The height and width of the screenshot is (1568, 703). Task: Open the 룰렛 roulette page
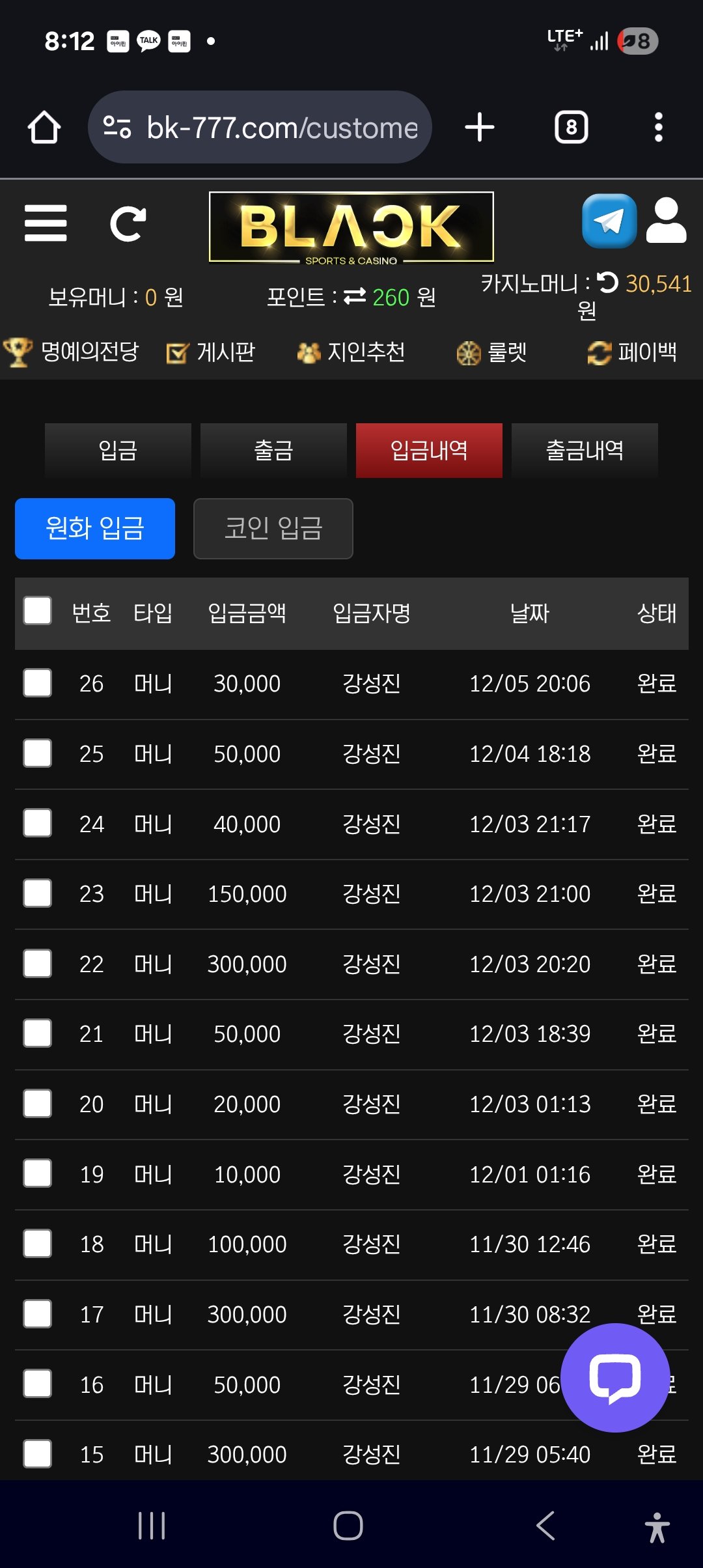click(492, 352)
